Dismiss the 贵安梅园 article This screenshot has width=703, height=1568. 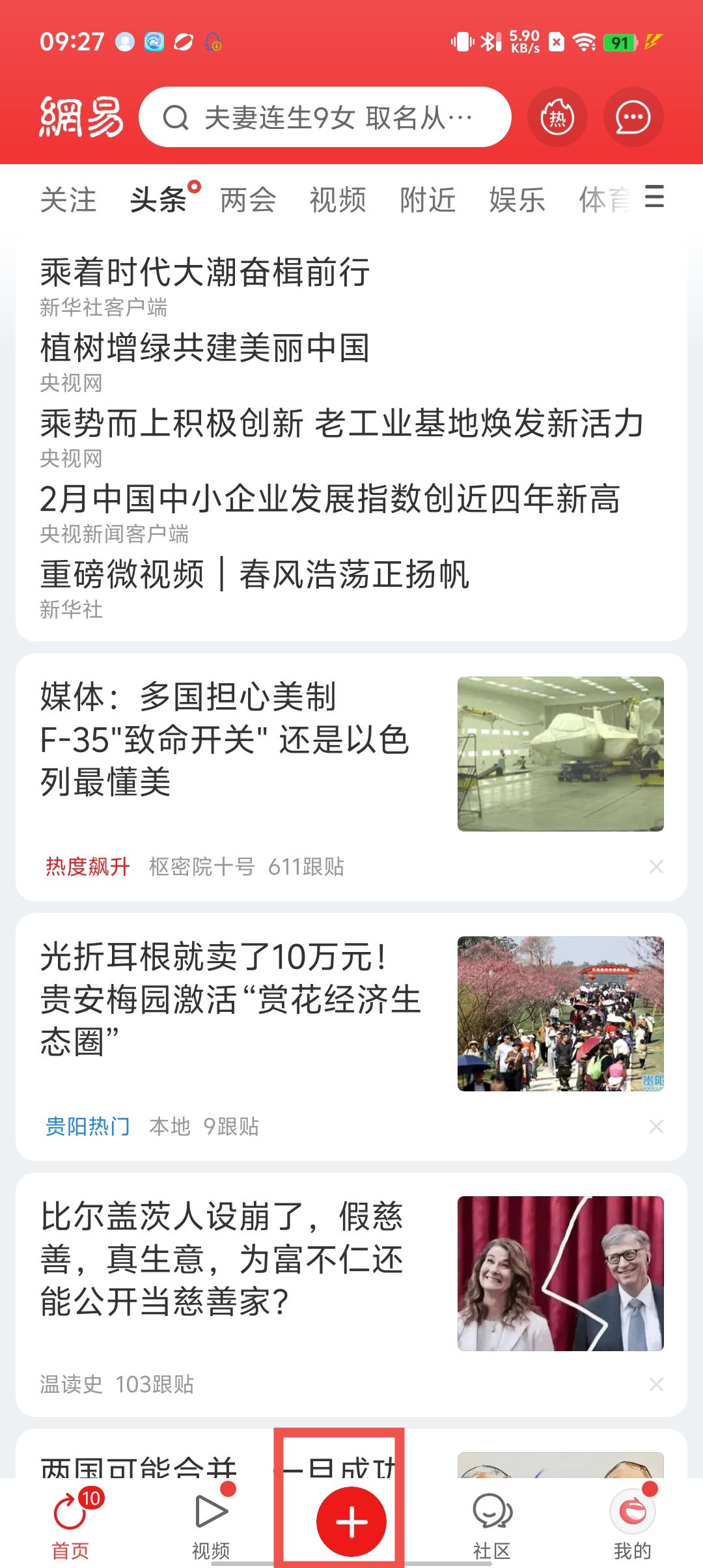click(x=656, y=1127)
